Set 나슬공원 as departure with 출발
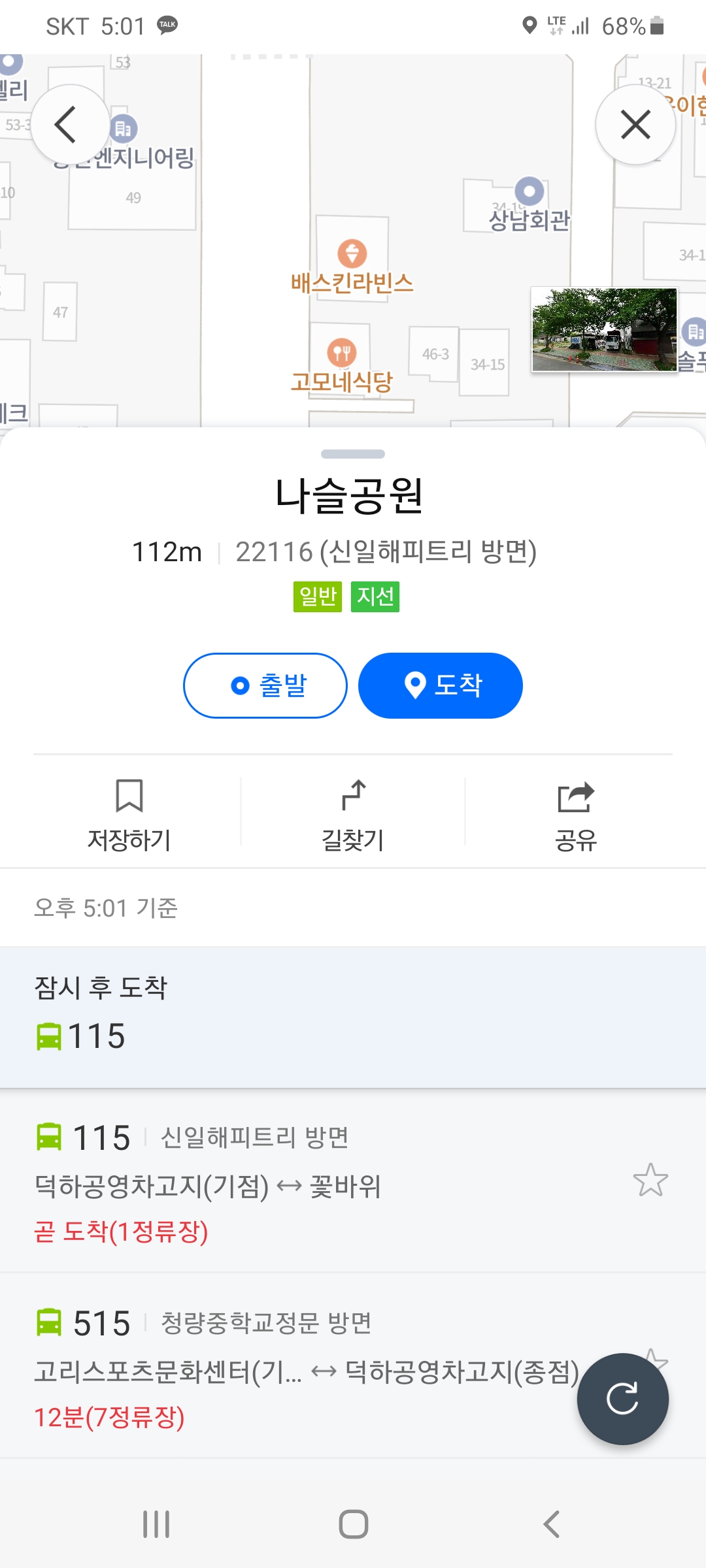This screenshot has height=1568, width=706. click(x=265, y=685)
